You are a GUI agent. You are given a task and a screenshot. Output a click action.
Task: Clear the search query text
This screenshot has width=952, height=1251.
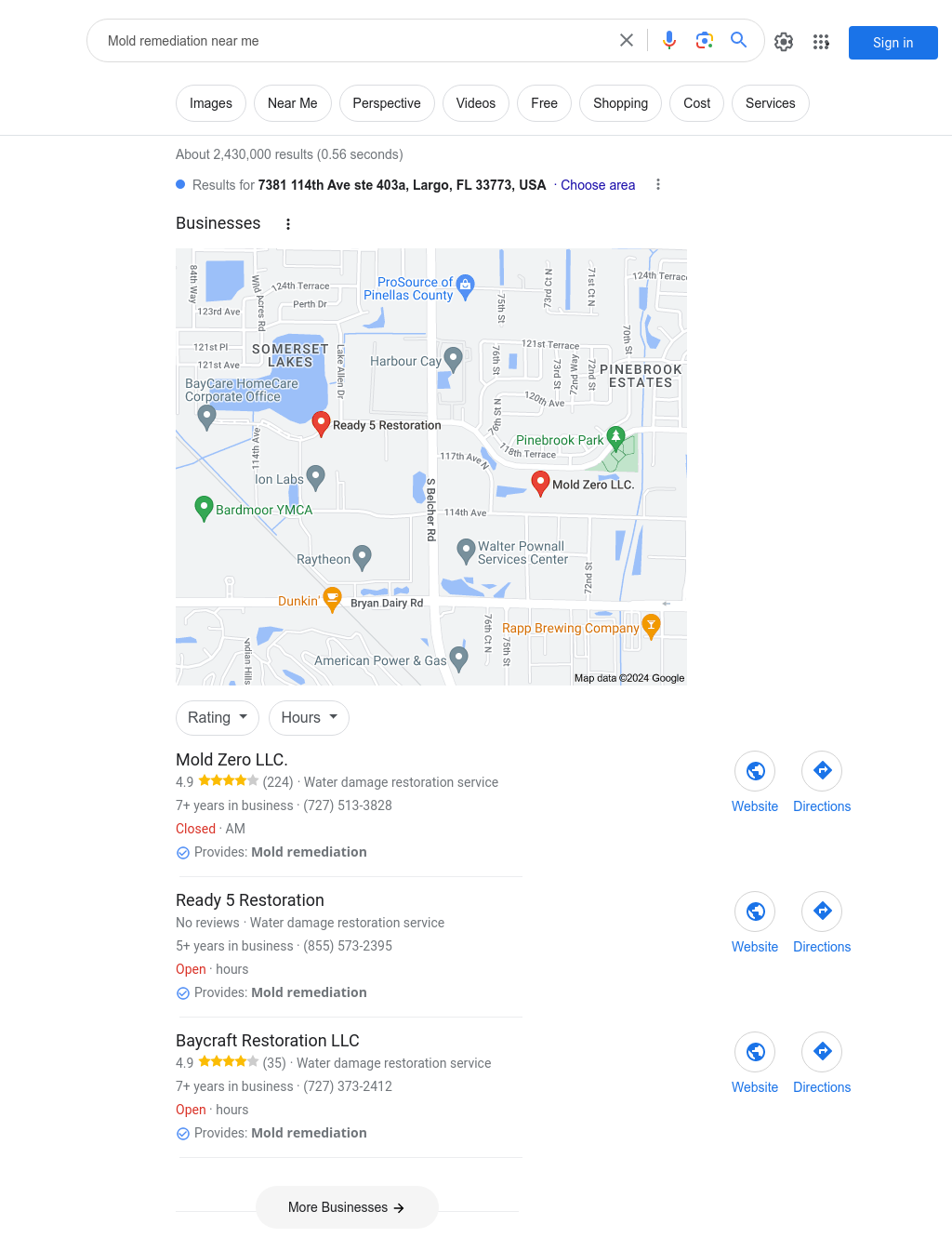click(x=627, y=40)
